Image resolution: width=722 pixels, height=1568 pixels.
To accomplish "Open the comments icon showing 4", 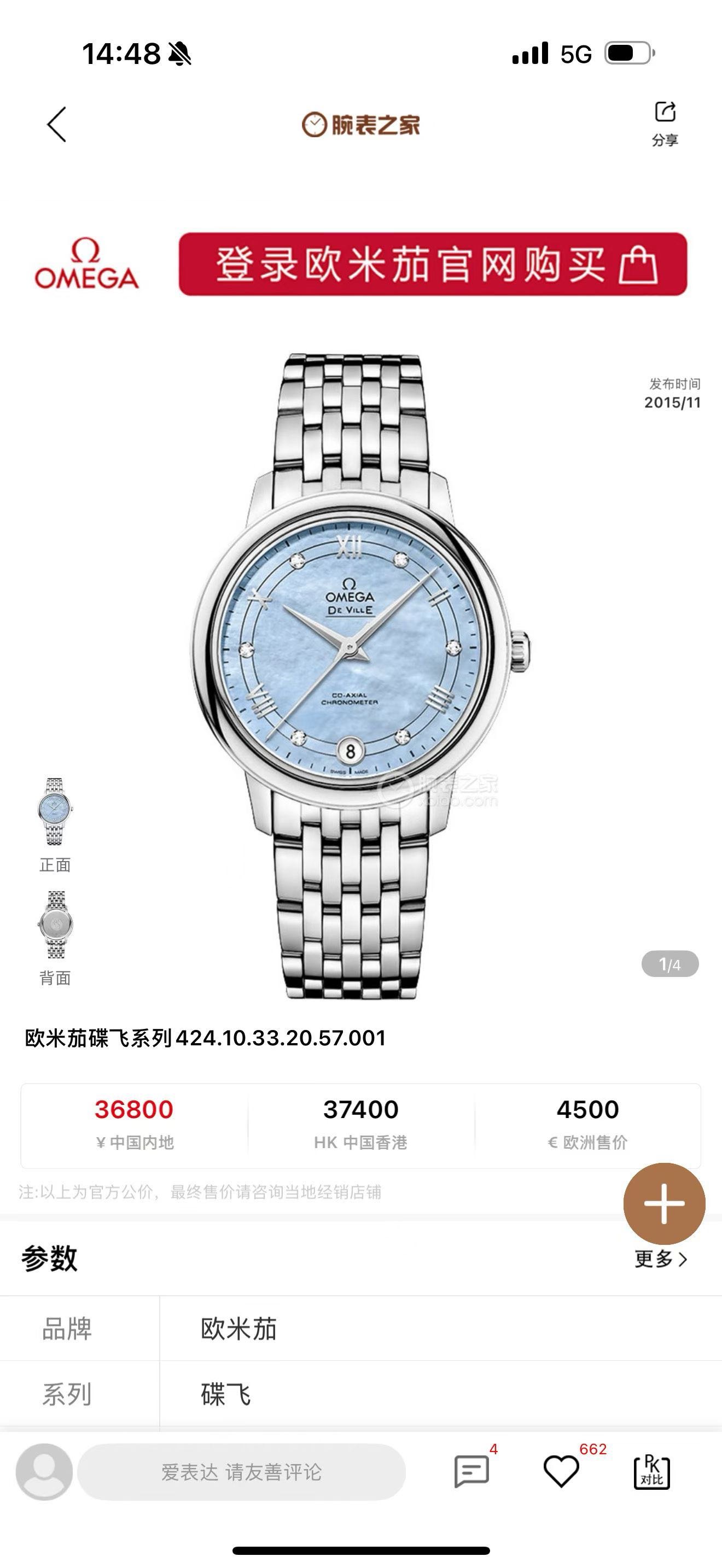I will click(472, 1472).
